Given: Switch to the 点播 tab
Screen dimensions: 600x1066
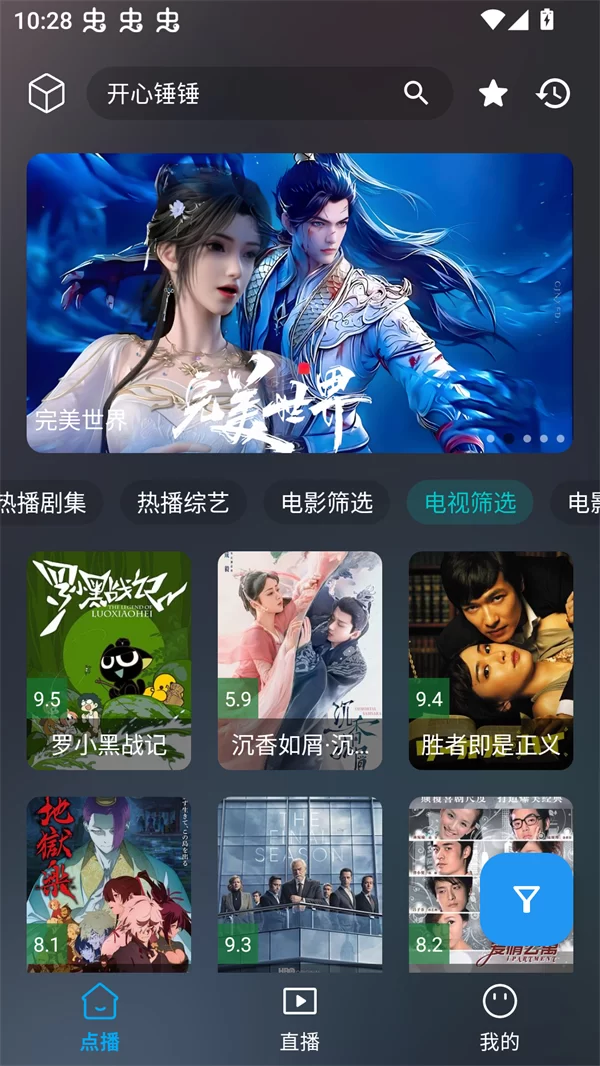Looking at the screenshot, I should click(100, 1016).
